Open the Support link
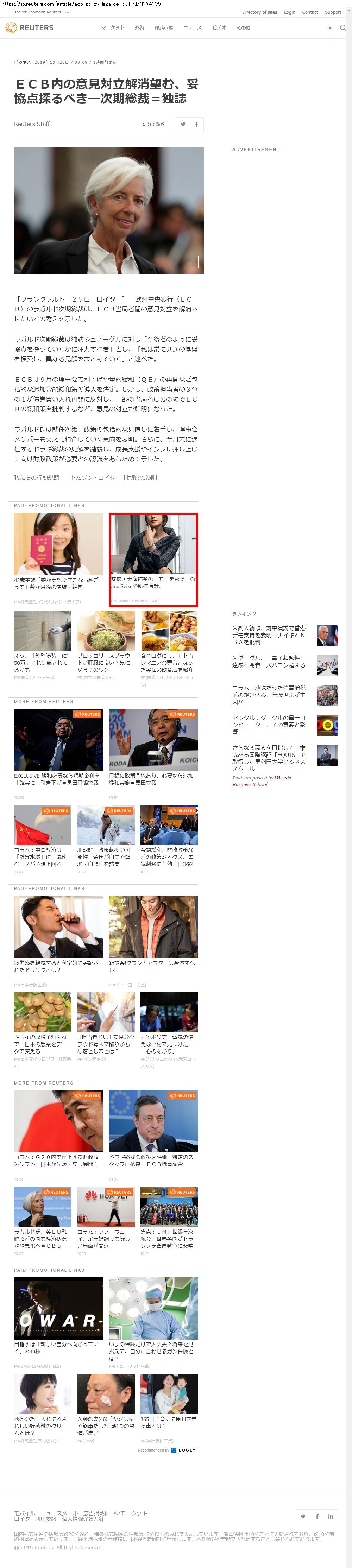The width and height of the screenshot is (352, 1568). [x=333, y=12]
